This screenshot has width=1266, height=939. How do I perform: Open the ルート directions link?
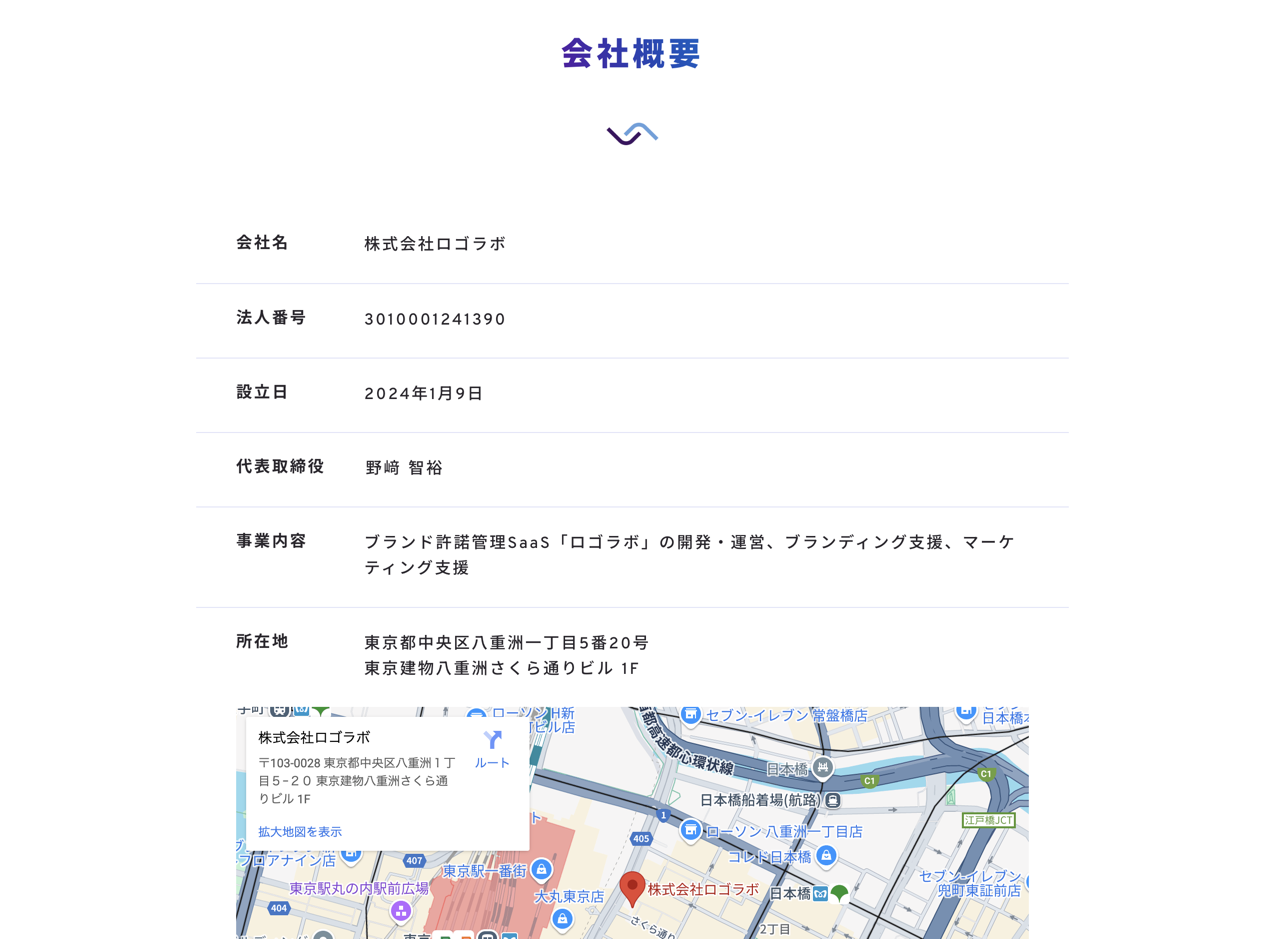(x=492, y=748)
